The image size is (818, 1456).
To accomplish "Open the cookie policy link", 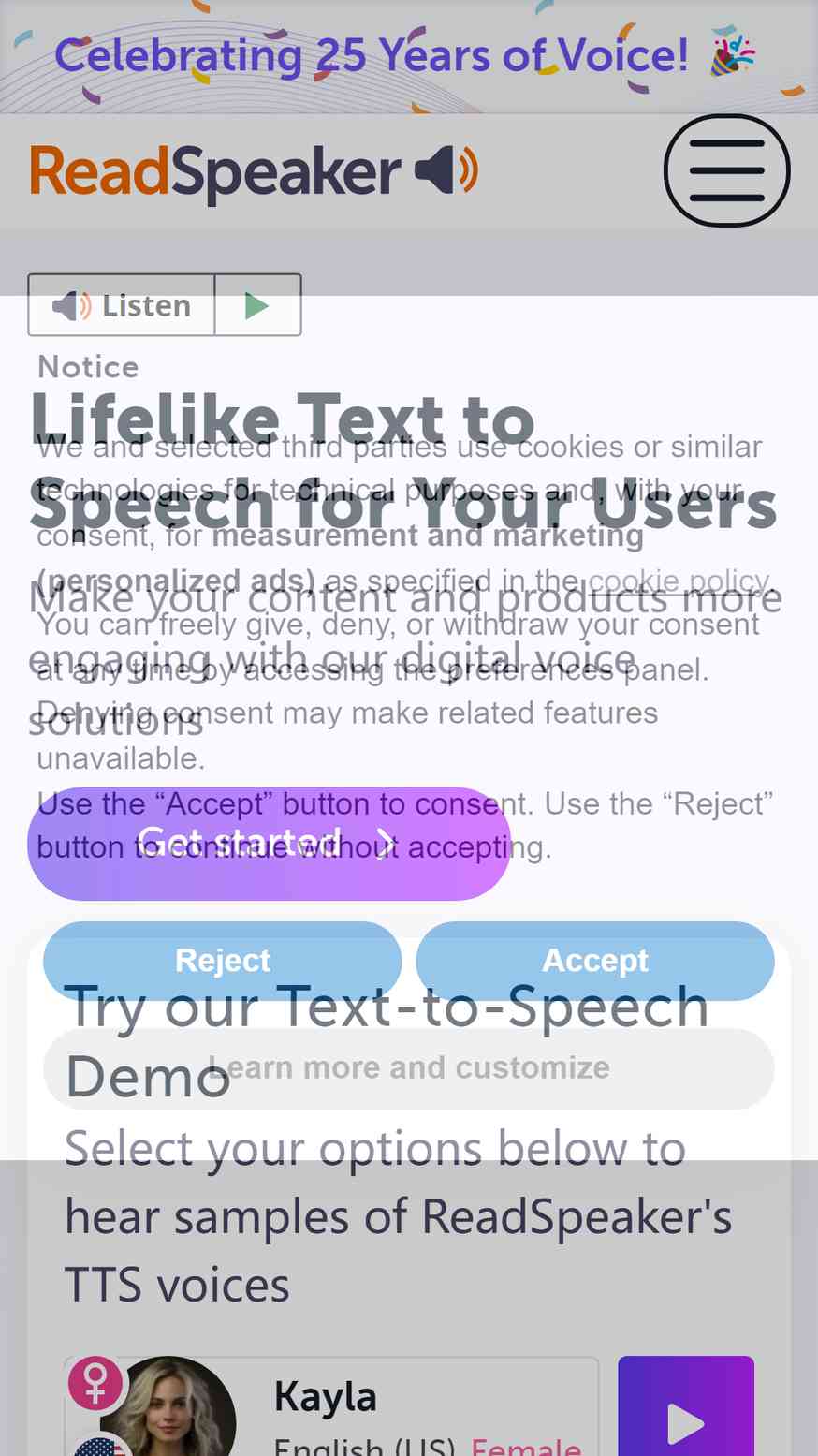I will (x=679, y=581).
